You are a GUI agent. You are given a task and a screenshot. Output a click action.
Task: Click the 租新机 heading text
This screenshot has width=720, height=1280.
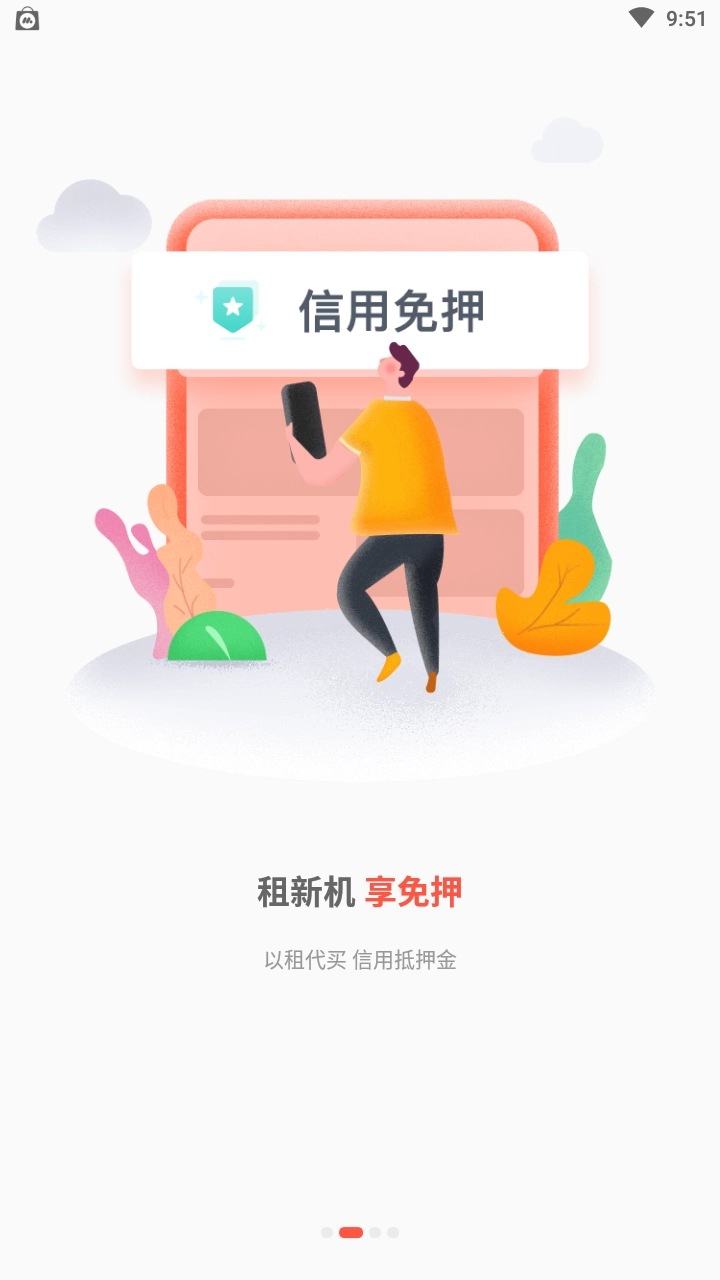(x=305, y=892)
